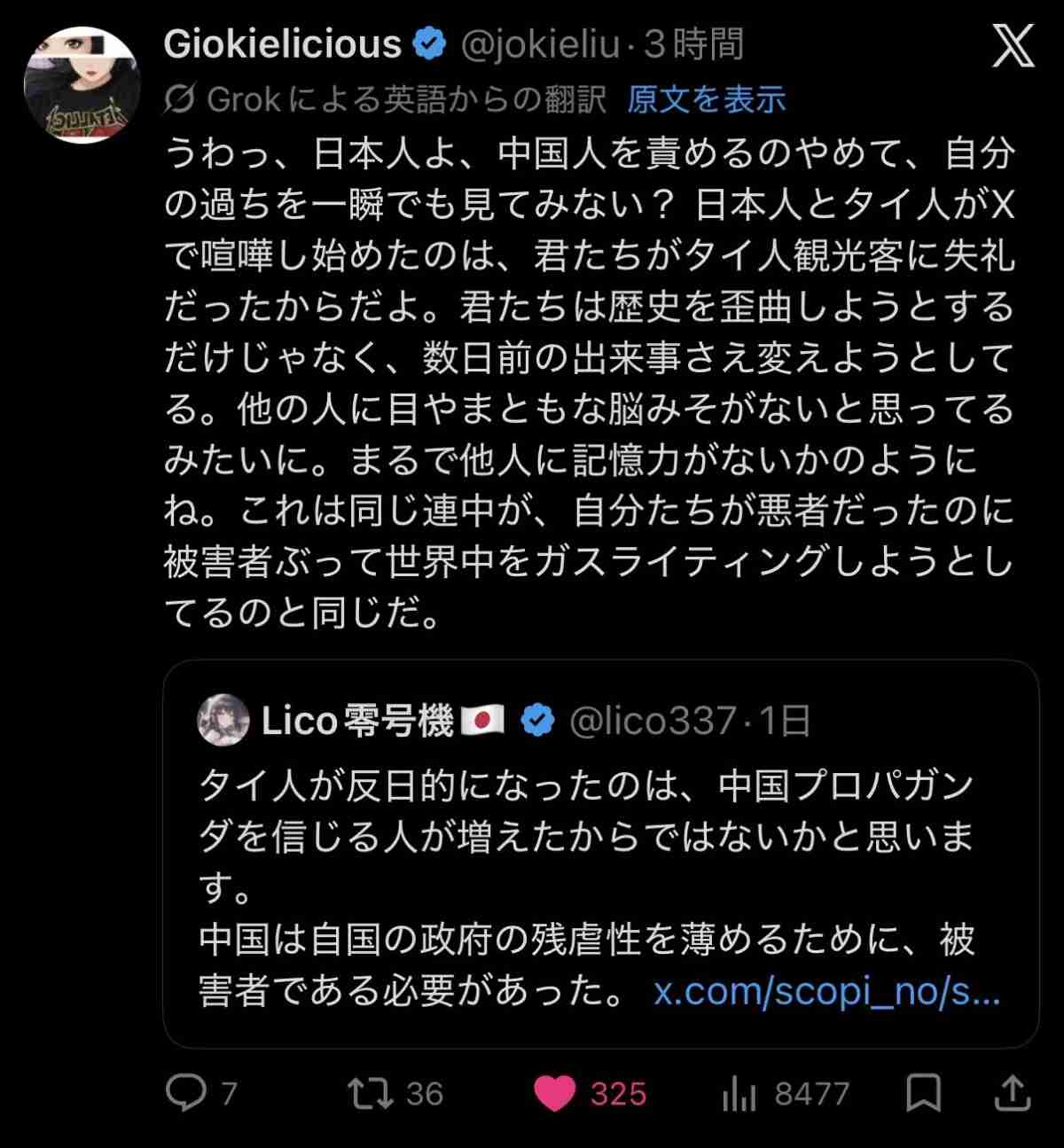Open the X logo icon
Viewport: 1064px width, 1148px height.
[1013, 46]
